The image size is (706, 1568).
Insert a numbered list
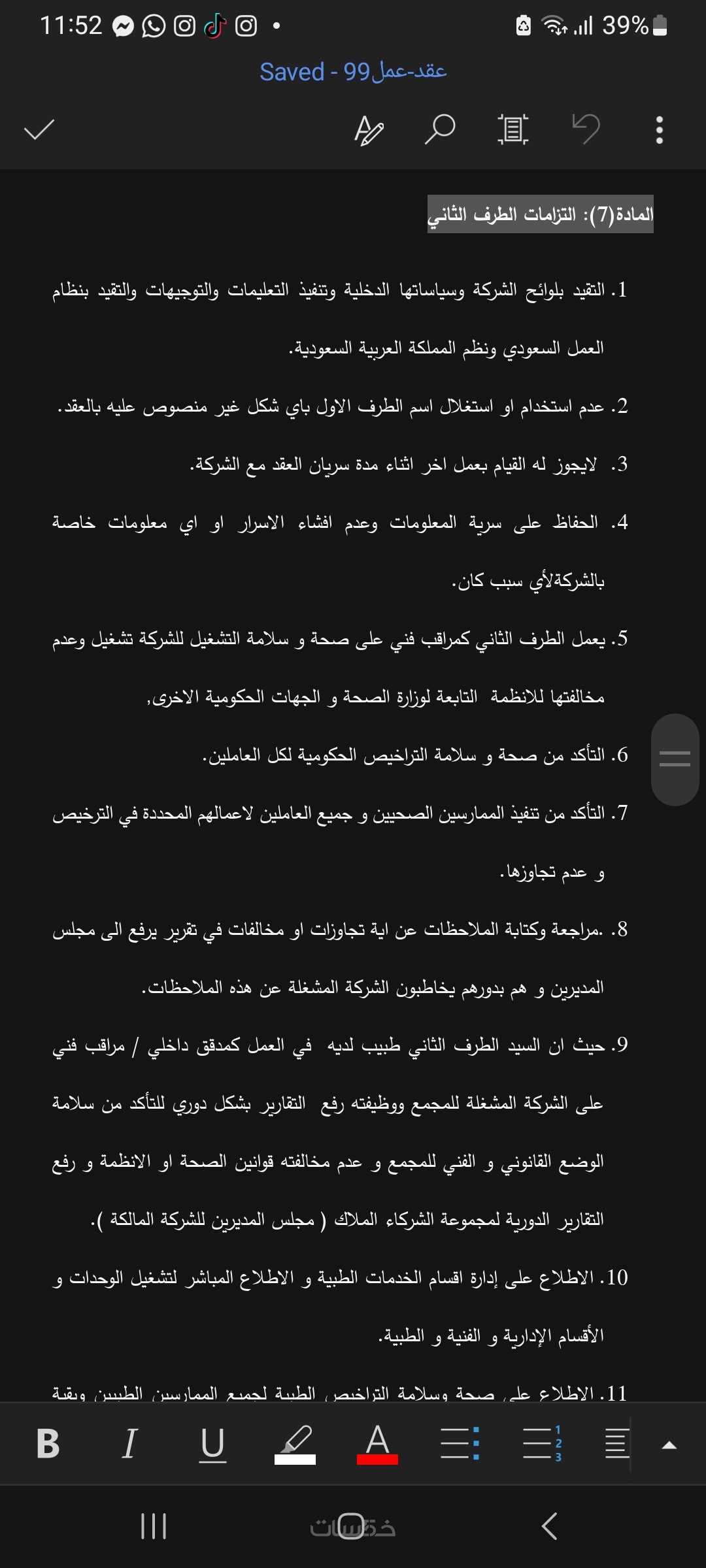tap(542, 1443)
